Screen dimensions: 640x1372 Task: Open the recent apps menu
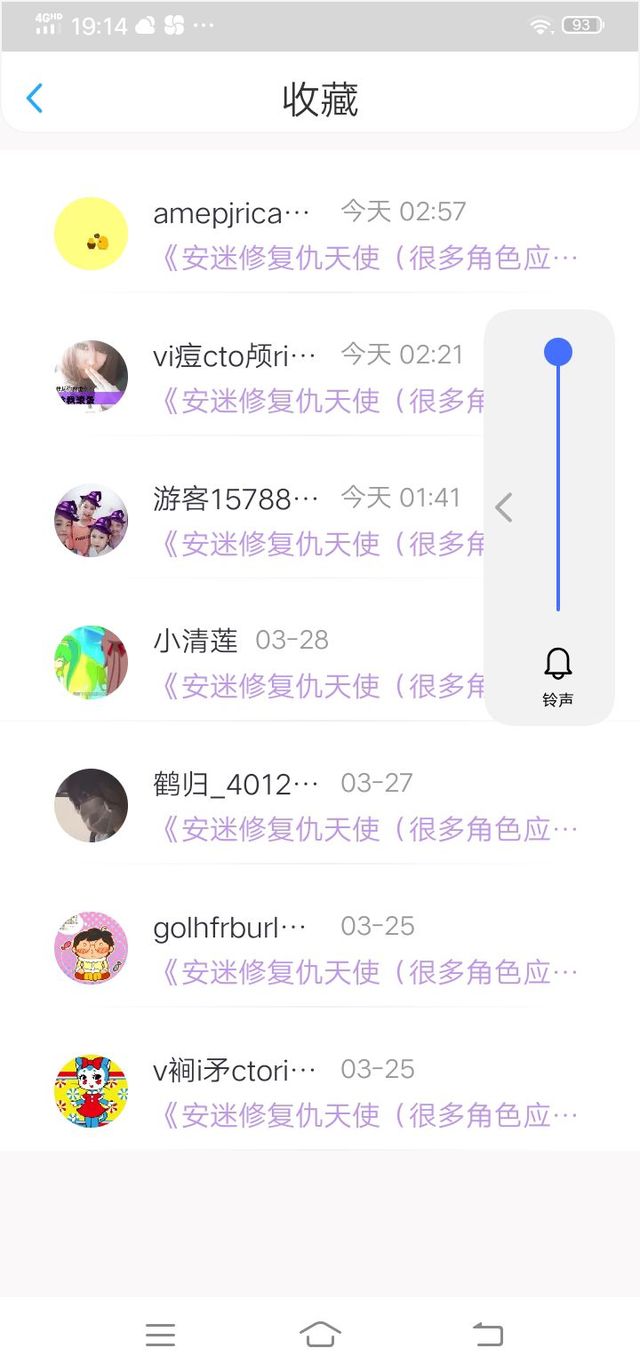pyautogui.click(x=160, y=1334)
